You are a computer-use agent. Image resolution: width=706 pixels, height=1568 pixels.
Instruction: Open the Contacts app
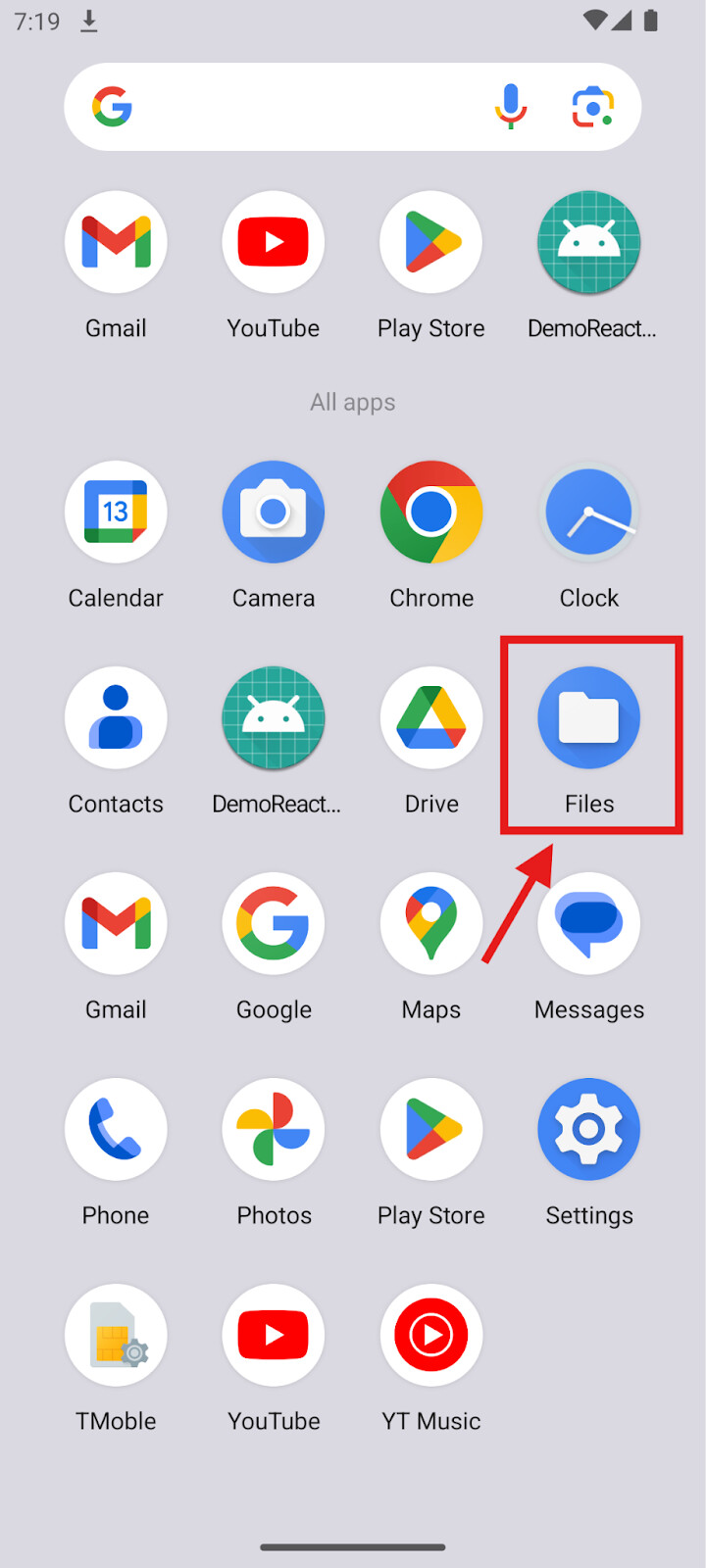click(x=116, y=718)
